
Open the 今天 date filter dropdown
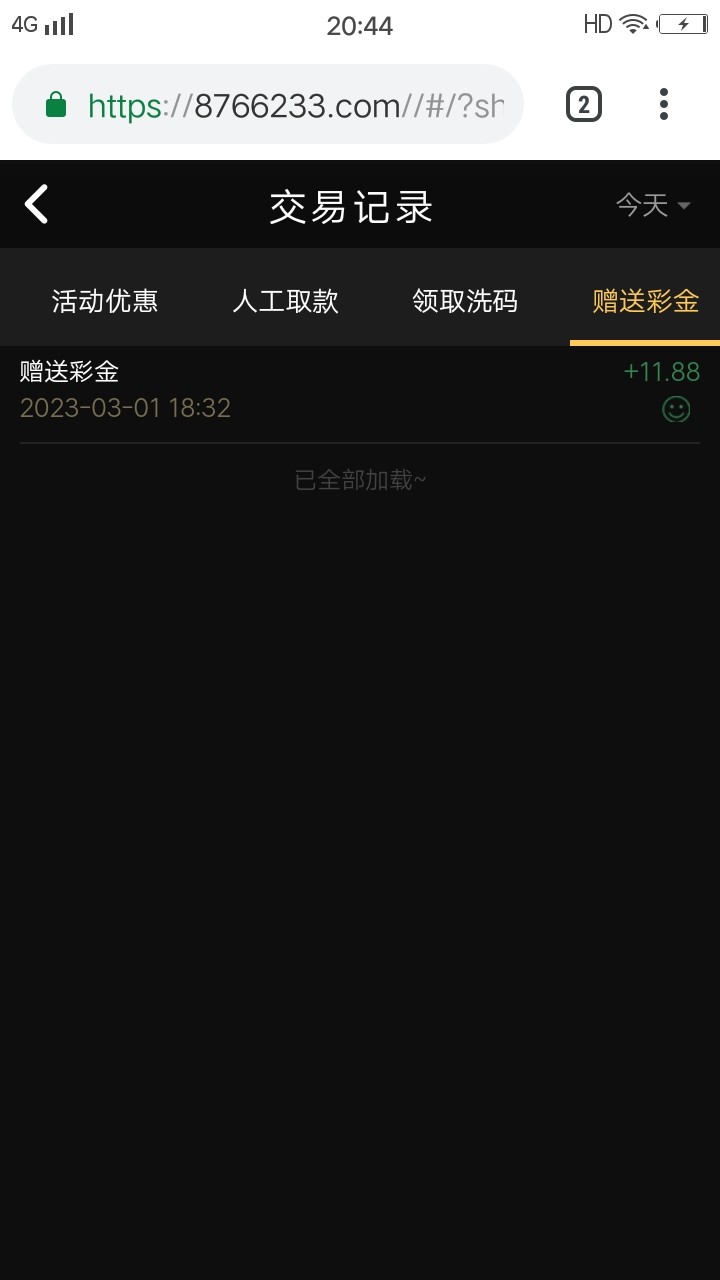coord(653,205)
